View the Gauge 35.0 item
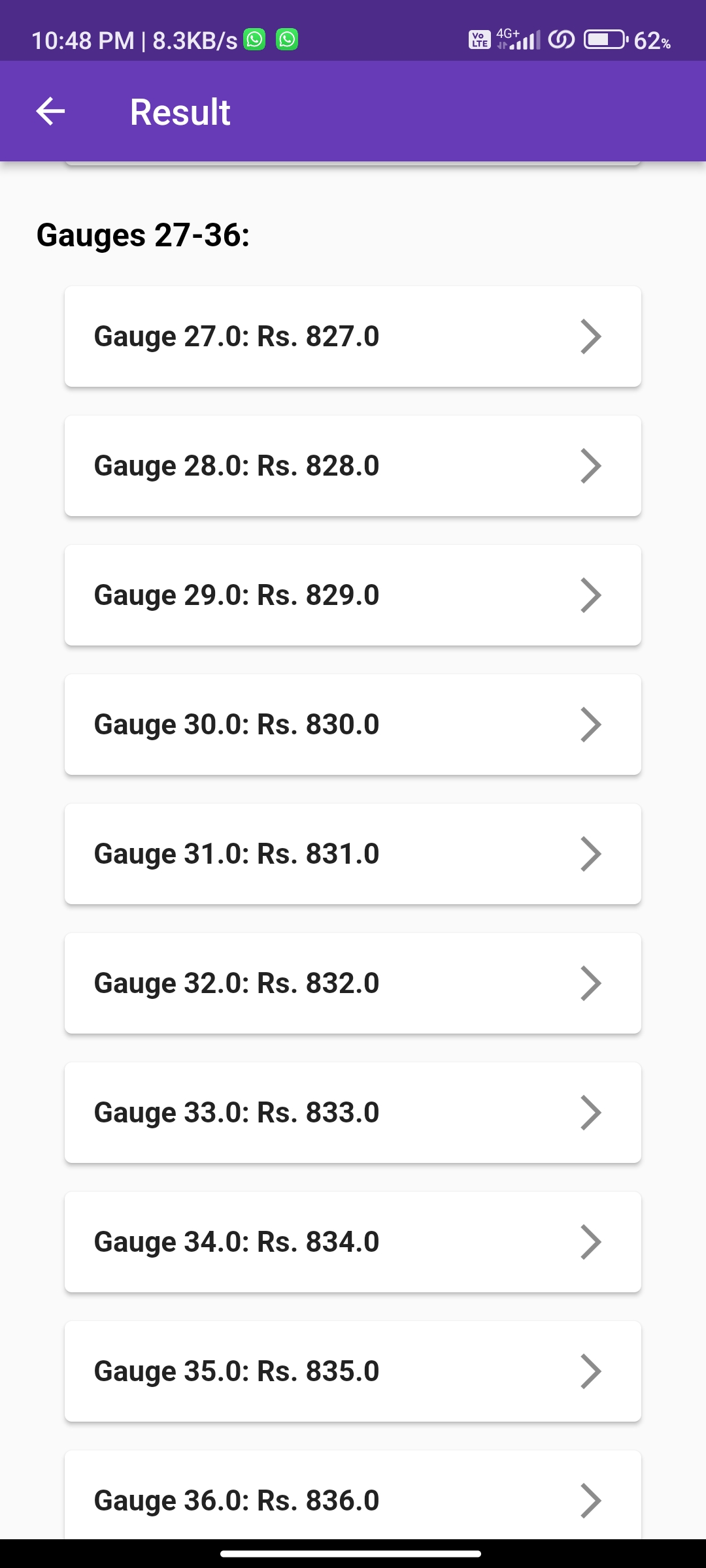The width and height of the screenshot is (706, 1568). (x=352, y=1371)
